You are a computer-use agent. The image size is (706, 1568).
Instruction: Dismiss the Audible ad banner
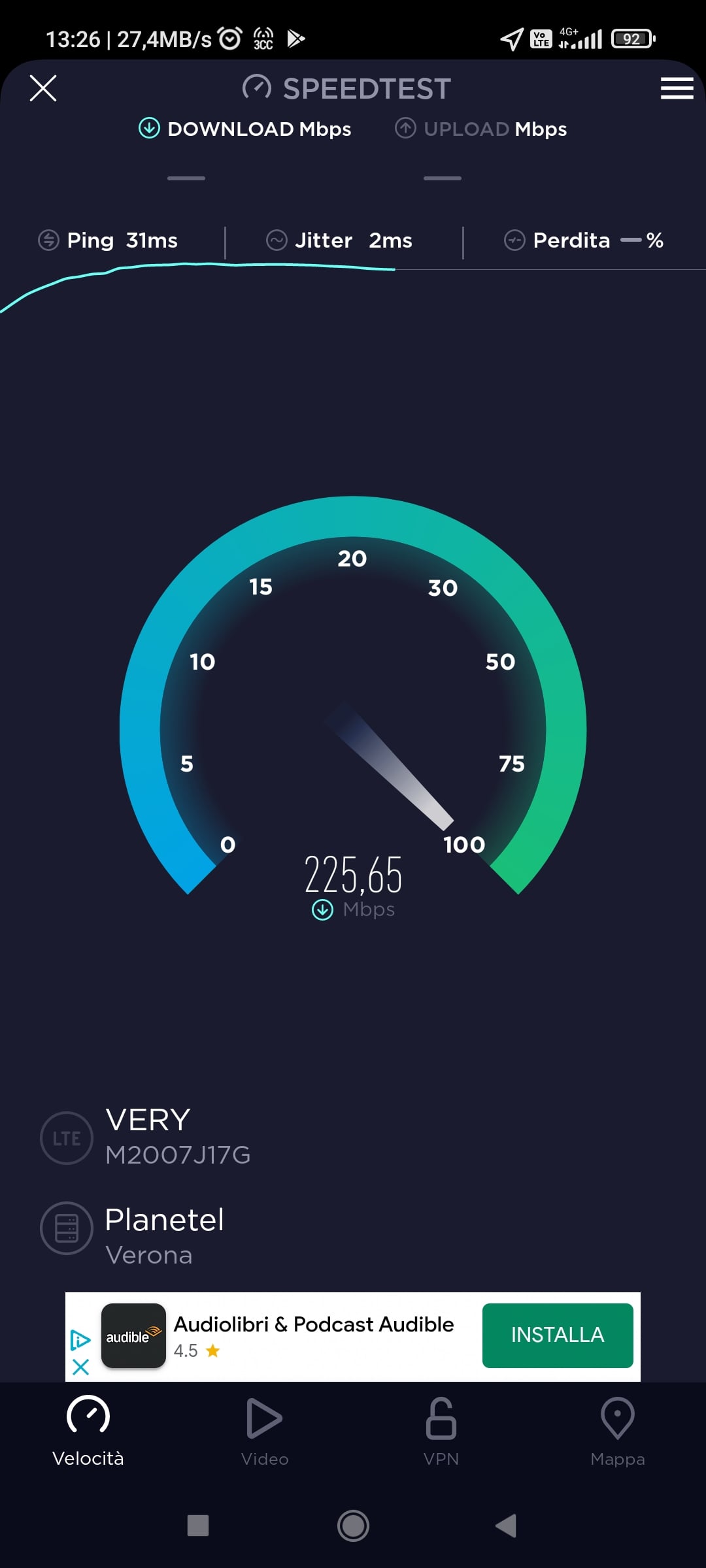coord(80,1367)
